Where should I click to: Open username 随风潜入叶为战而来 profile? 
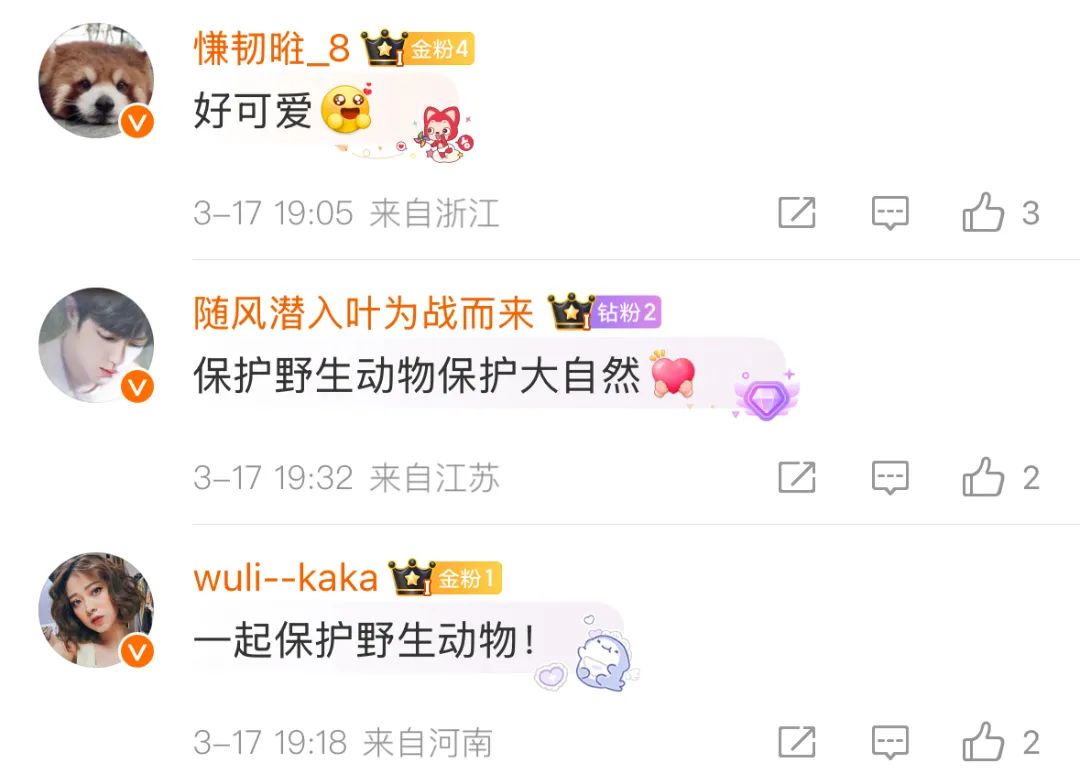click(364, 313)
